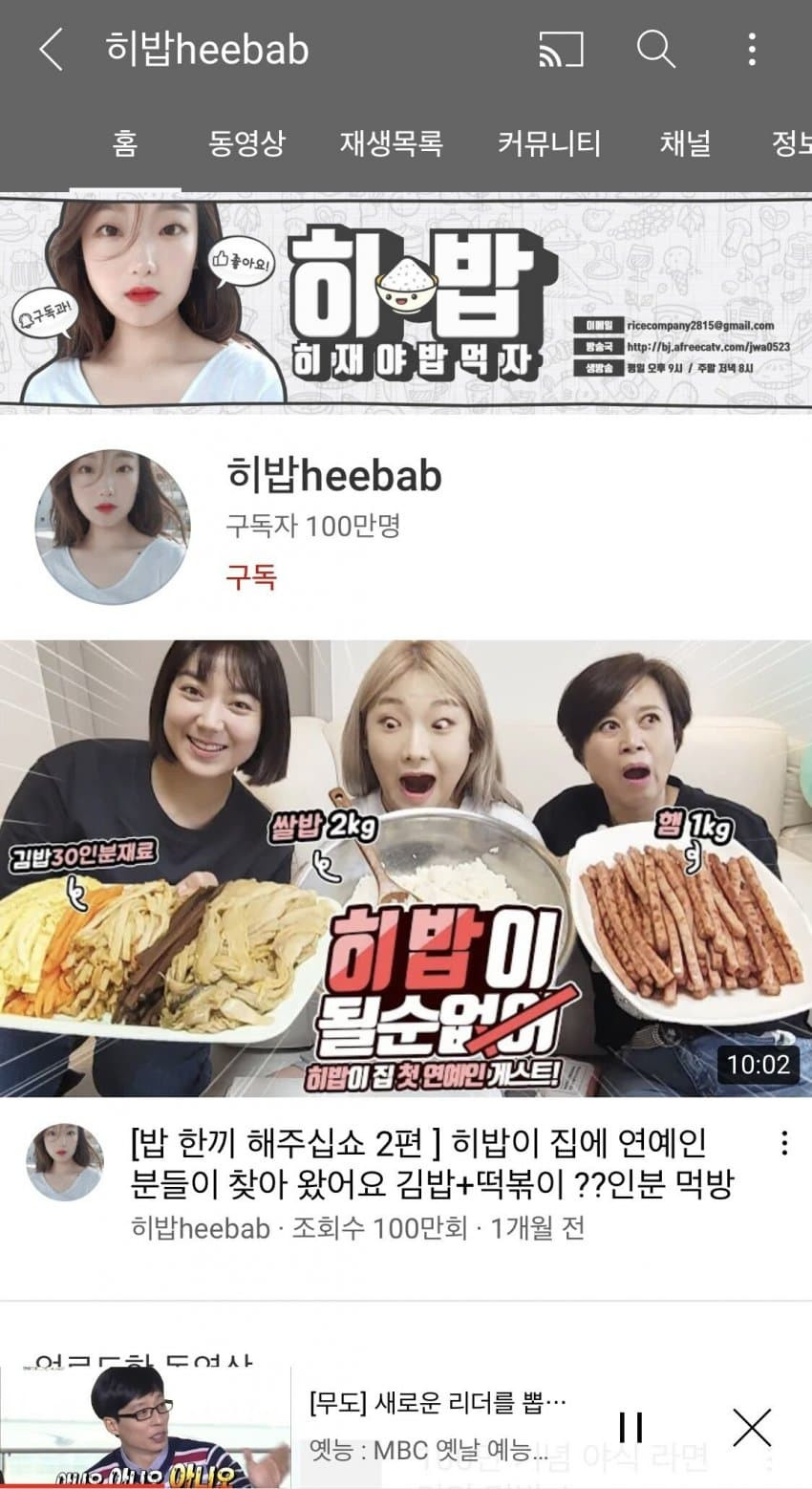Subscribe with the red 구독 button
The width and height of the screenshot is (812, 1489).
pos(251,576)
